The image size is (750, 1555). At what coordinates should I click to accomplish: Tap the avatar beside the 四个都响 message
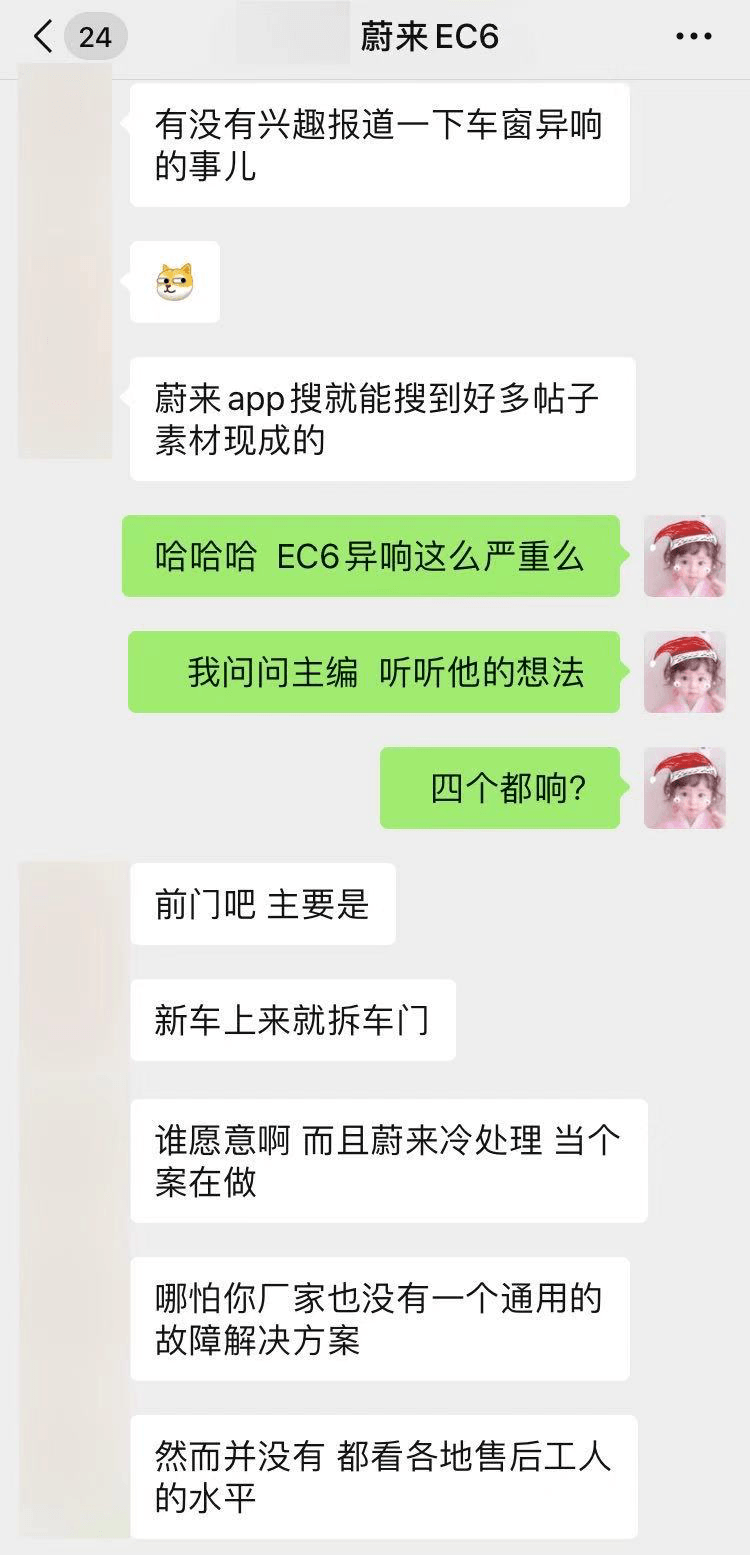pos(684,788)
